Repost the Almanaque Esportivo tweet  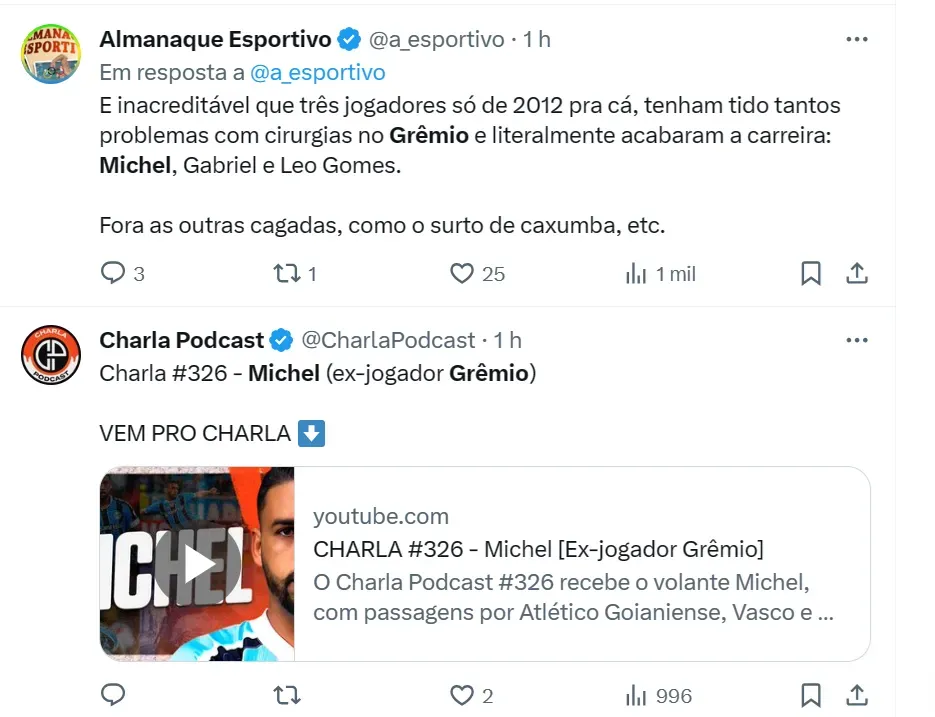click(x=287, y=273)
